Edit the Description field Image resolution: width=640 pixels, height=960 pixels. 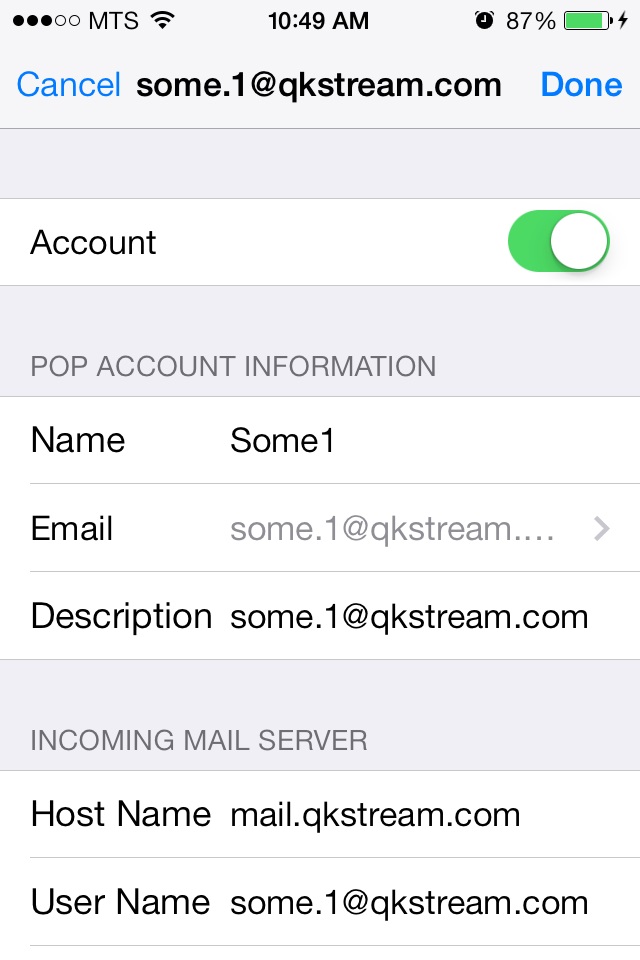[408, 617]
